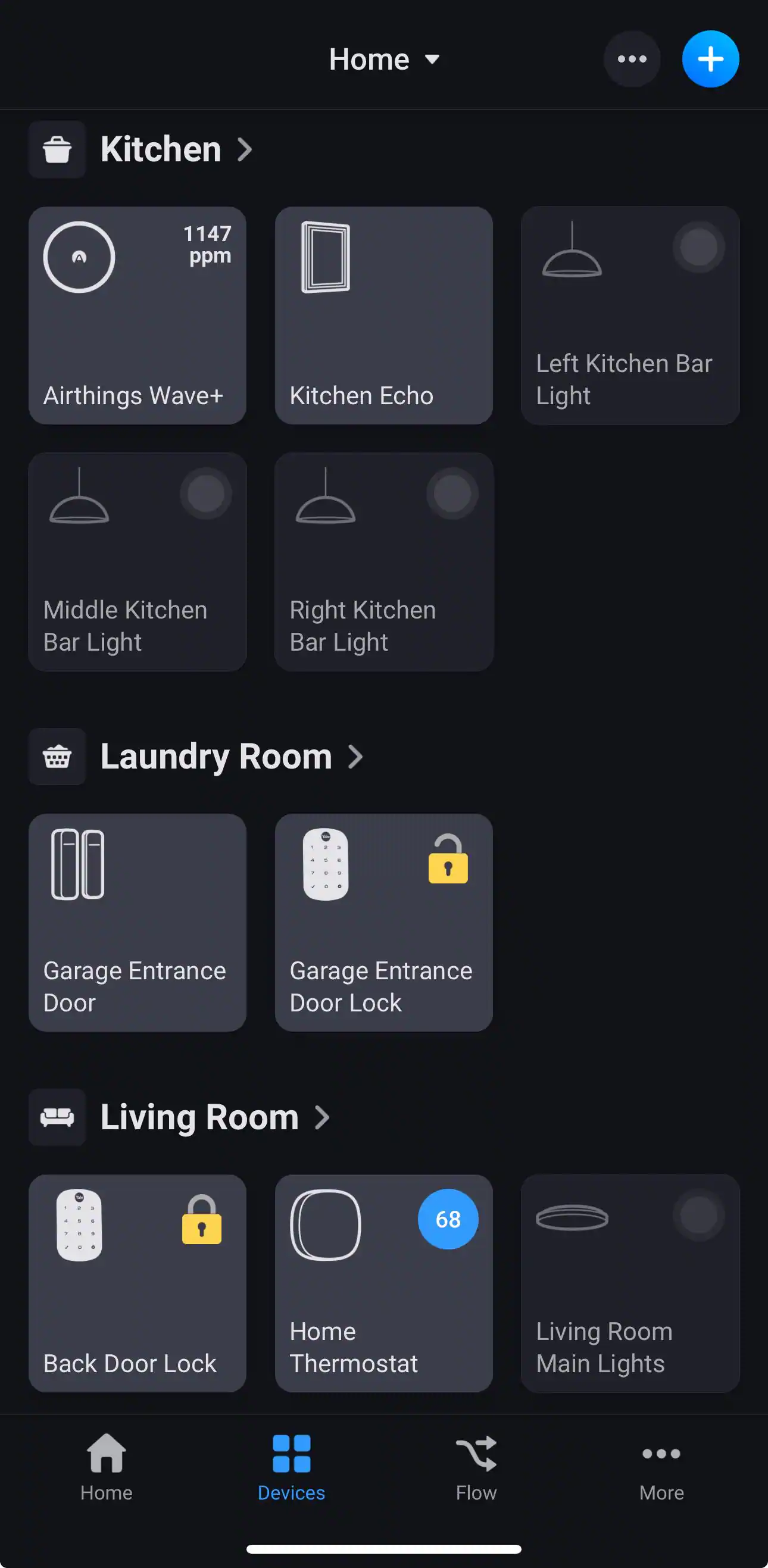Turn on Middle Kitchen Bar Light
Image resolution: width=768 pixels, height=1568 pixels.
click(x=205, y=493)
